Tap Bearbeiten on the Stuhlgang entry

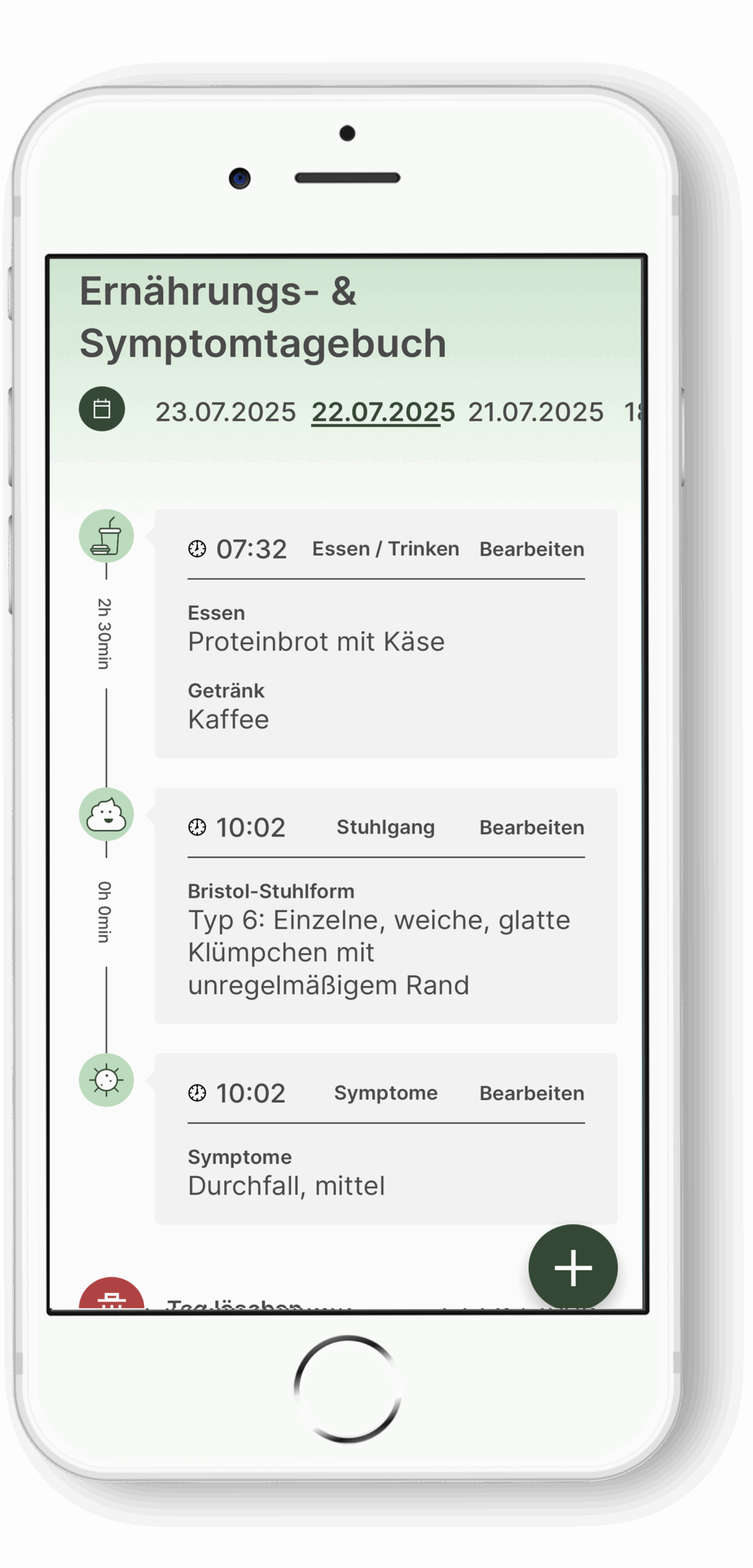coord(531,827)
